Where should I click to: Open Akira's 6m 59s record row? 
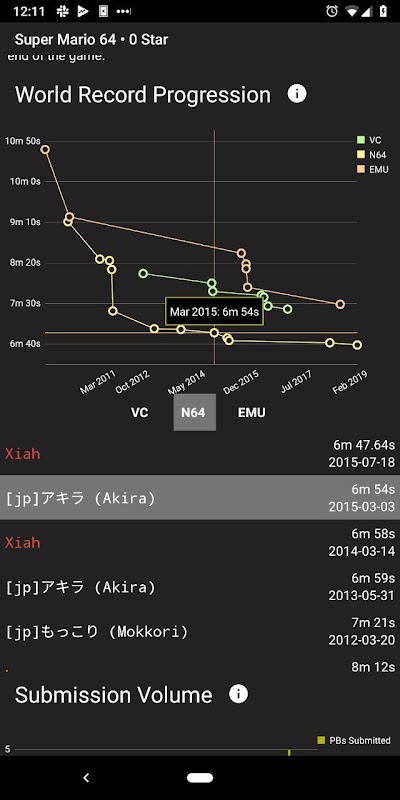(x=200, y=587)
